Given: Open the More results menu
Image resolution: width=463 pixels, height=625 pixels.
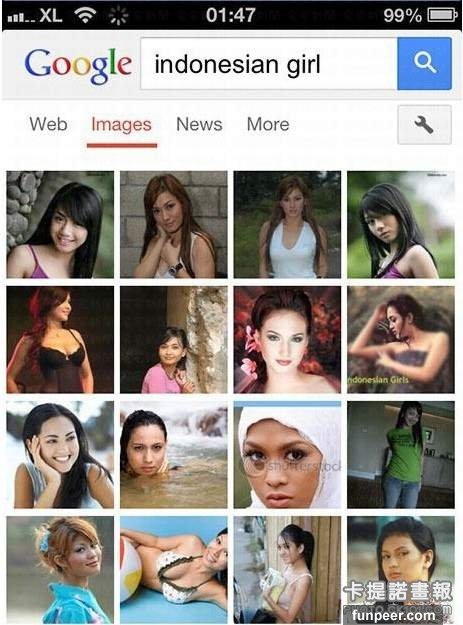Looking at the screenshot, I should coord(268,124).
